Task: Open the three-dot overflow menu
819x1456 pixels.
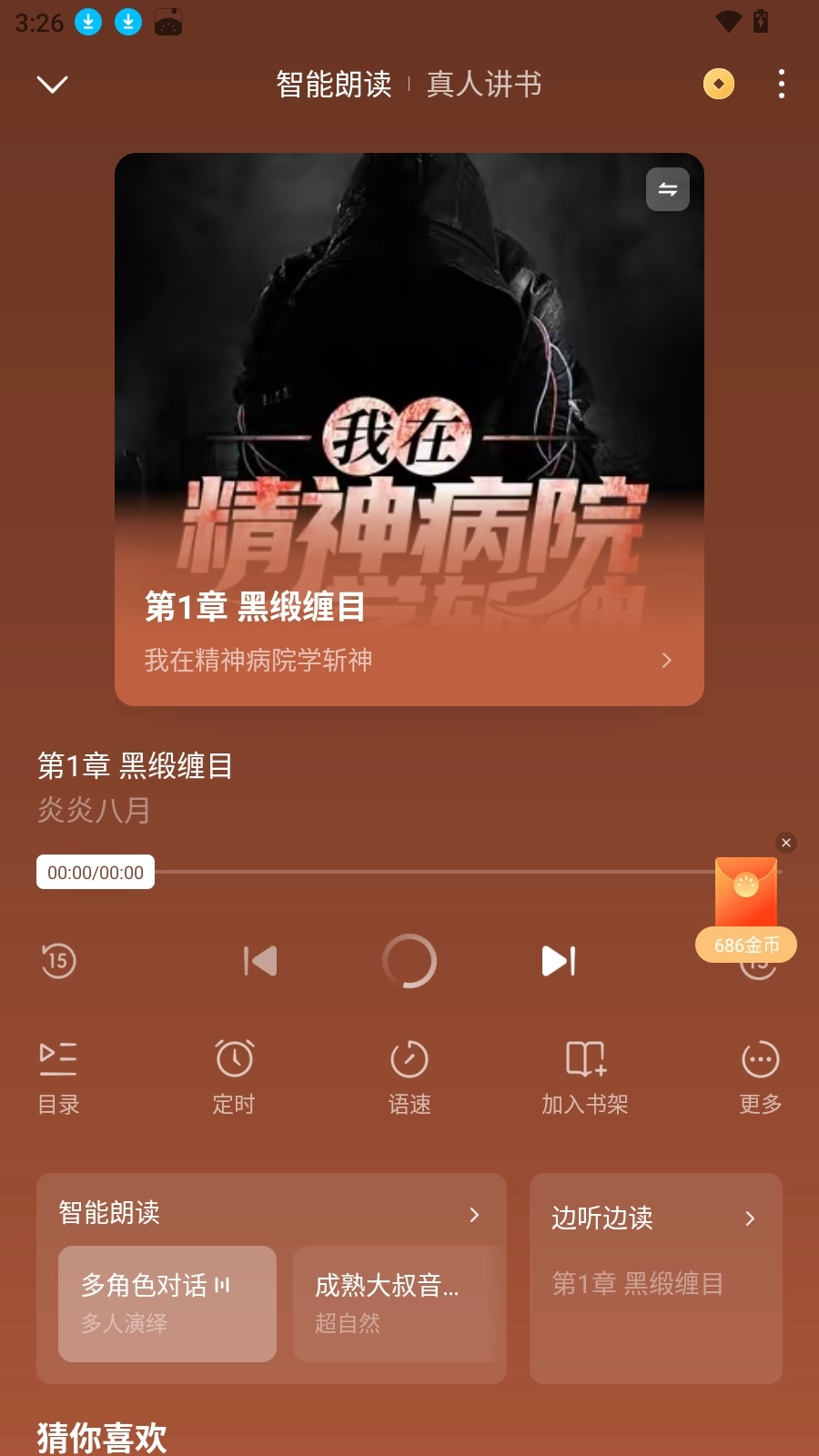Action: coord(781,85)
